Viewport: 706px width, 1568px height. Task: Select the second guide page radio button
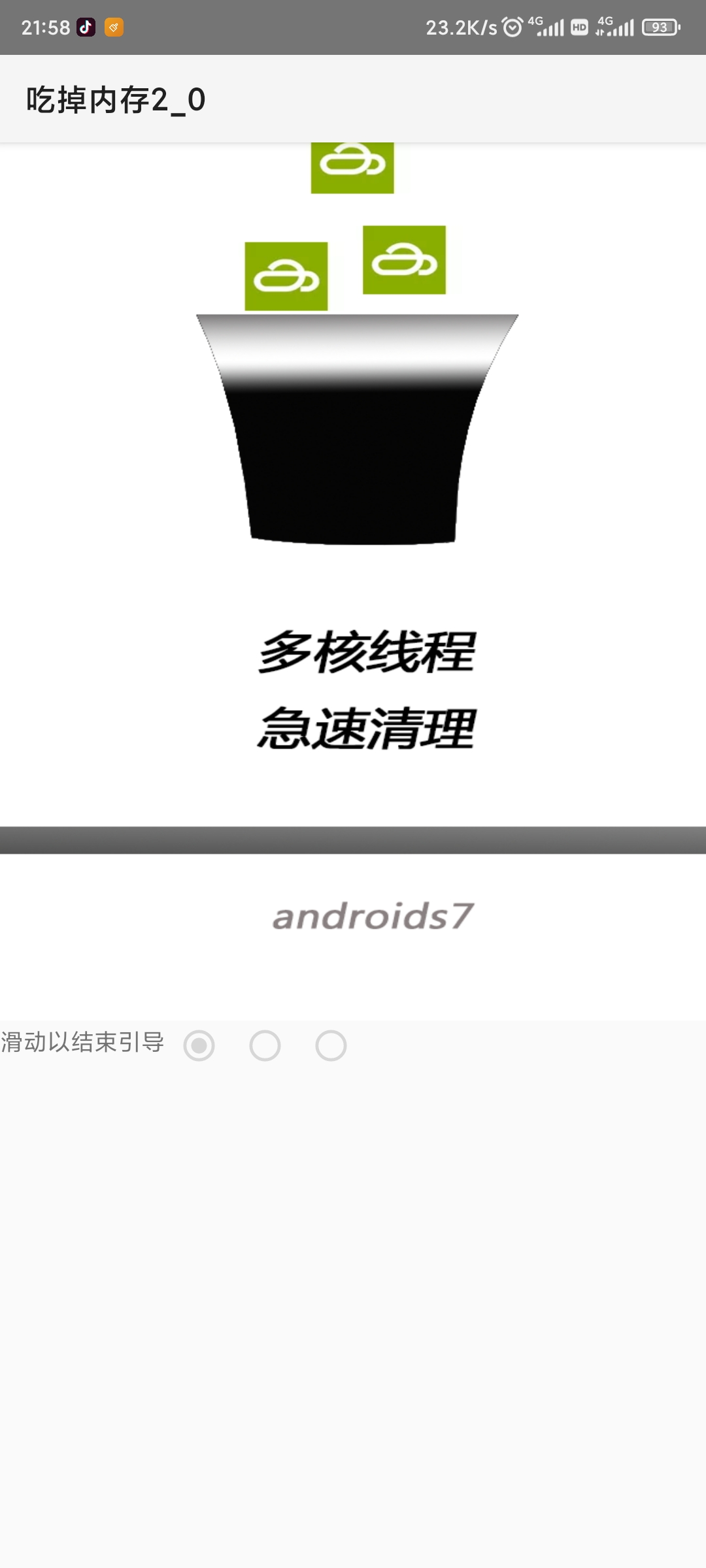(x=265, y=1045)
